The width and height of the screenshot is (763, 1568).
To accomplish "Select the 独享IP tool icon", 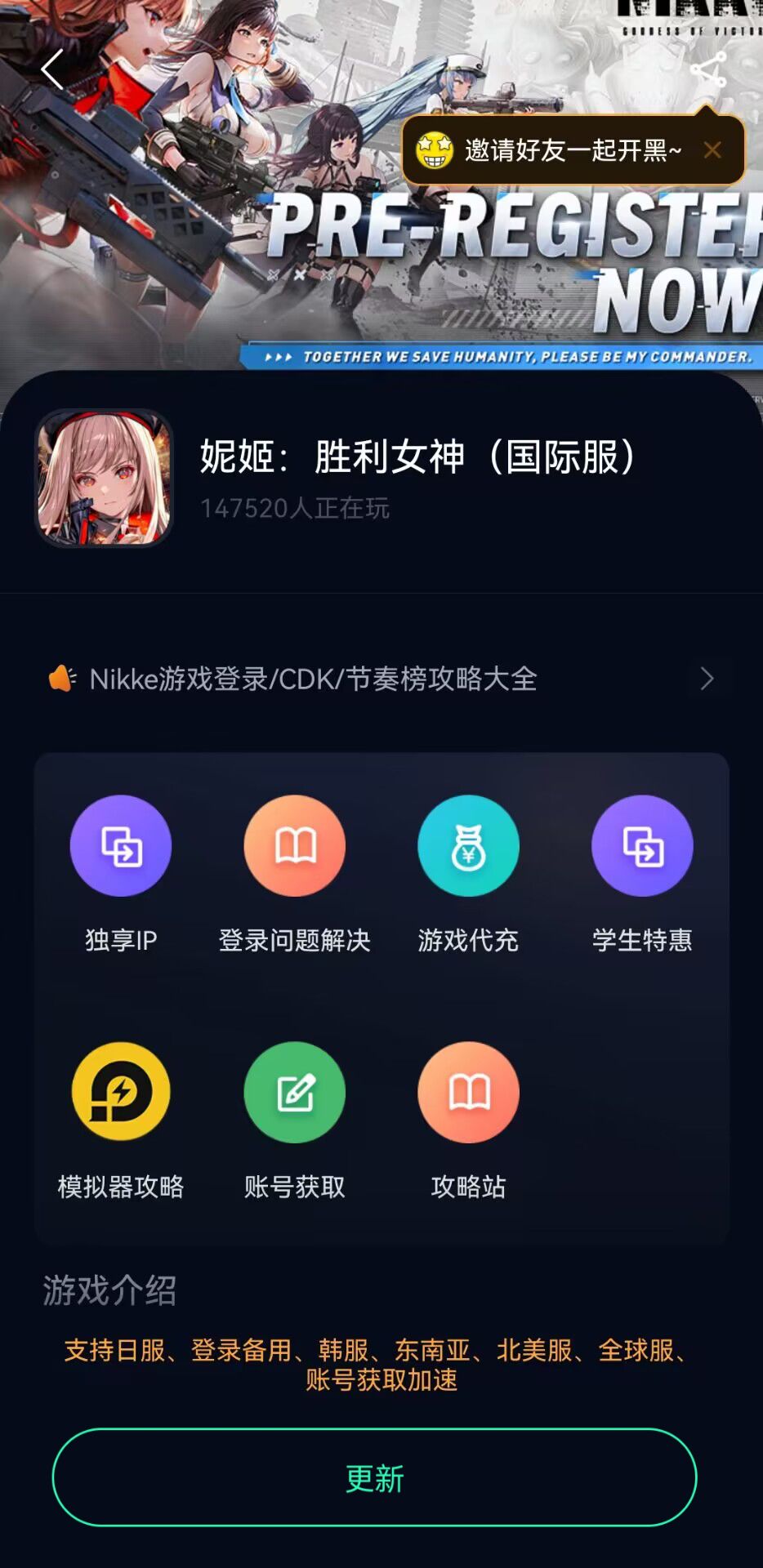I will pos(121,846).
